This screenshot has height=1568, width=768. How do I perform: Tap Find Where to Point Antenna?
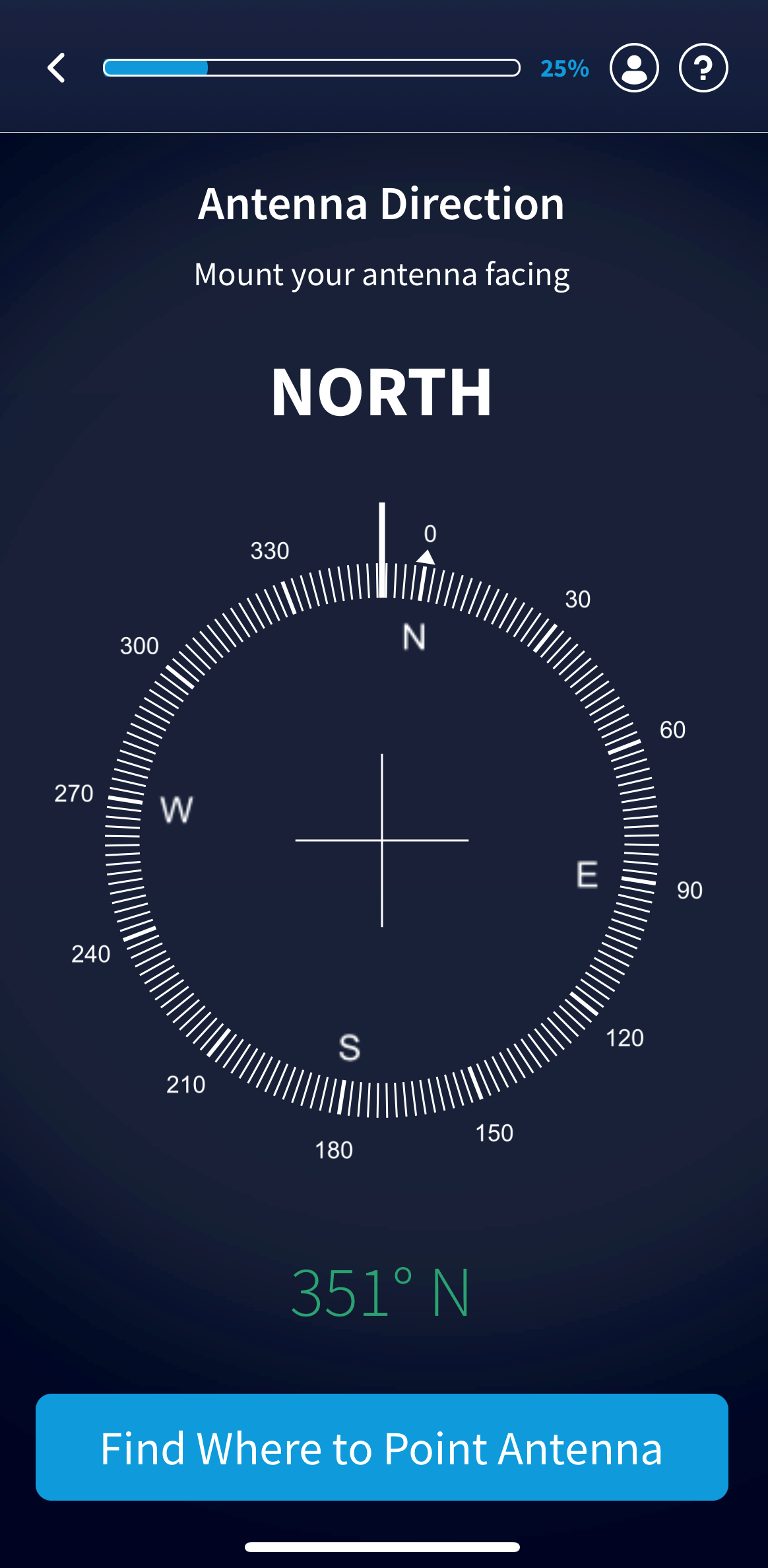[x=382, y=1447]
